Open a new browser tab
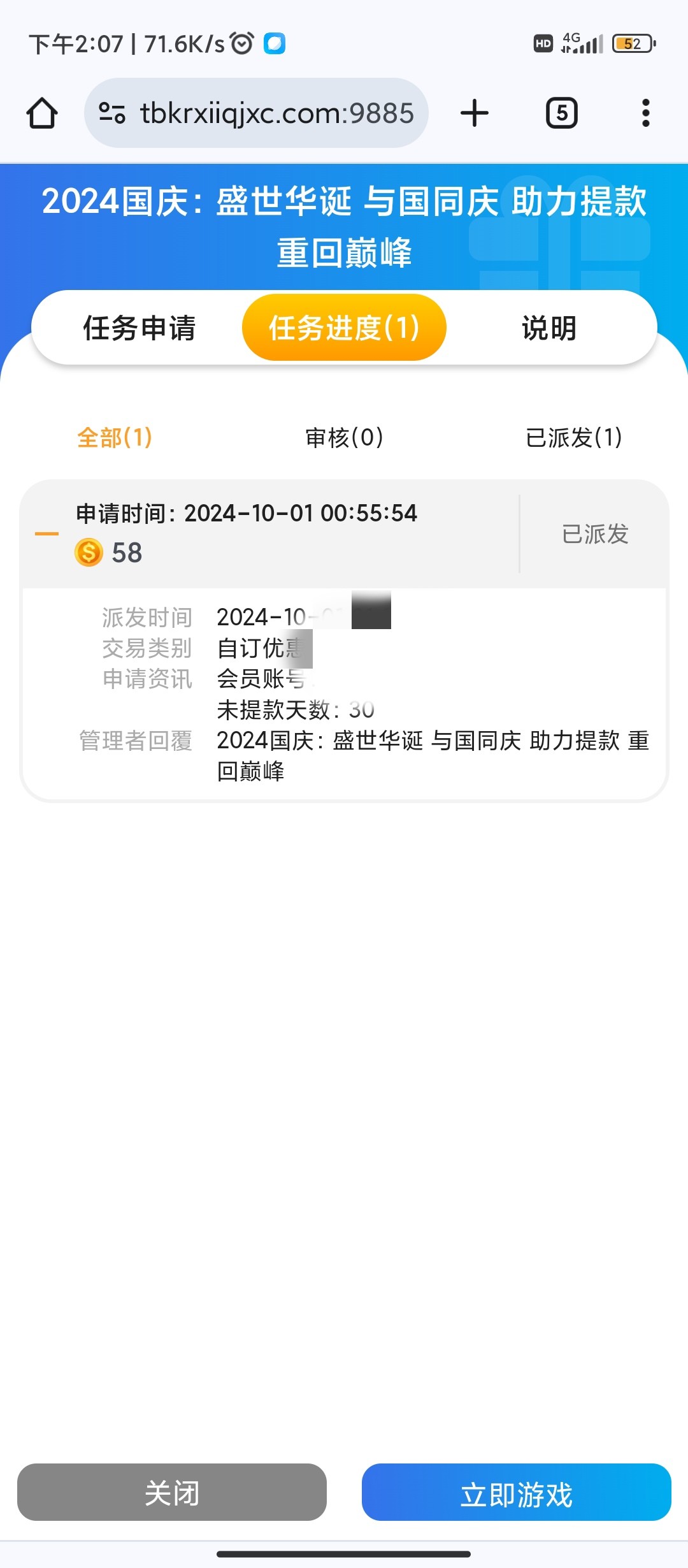The width and height of the screenshot is (688, 1568). pyautogui.click(x=475, y=113)
